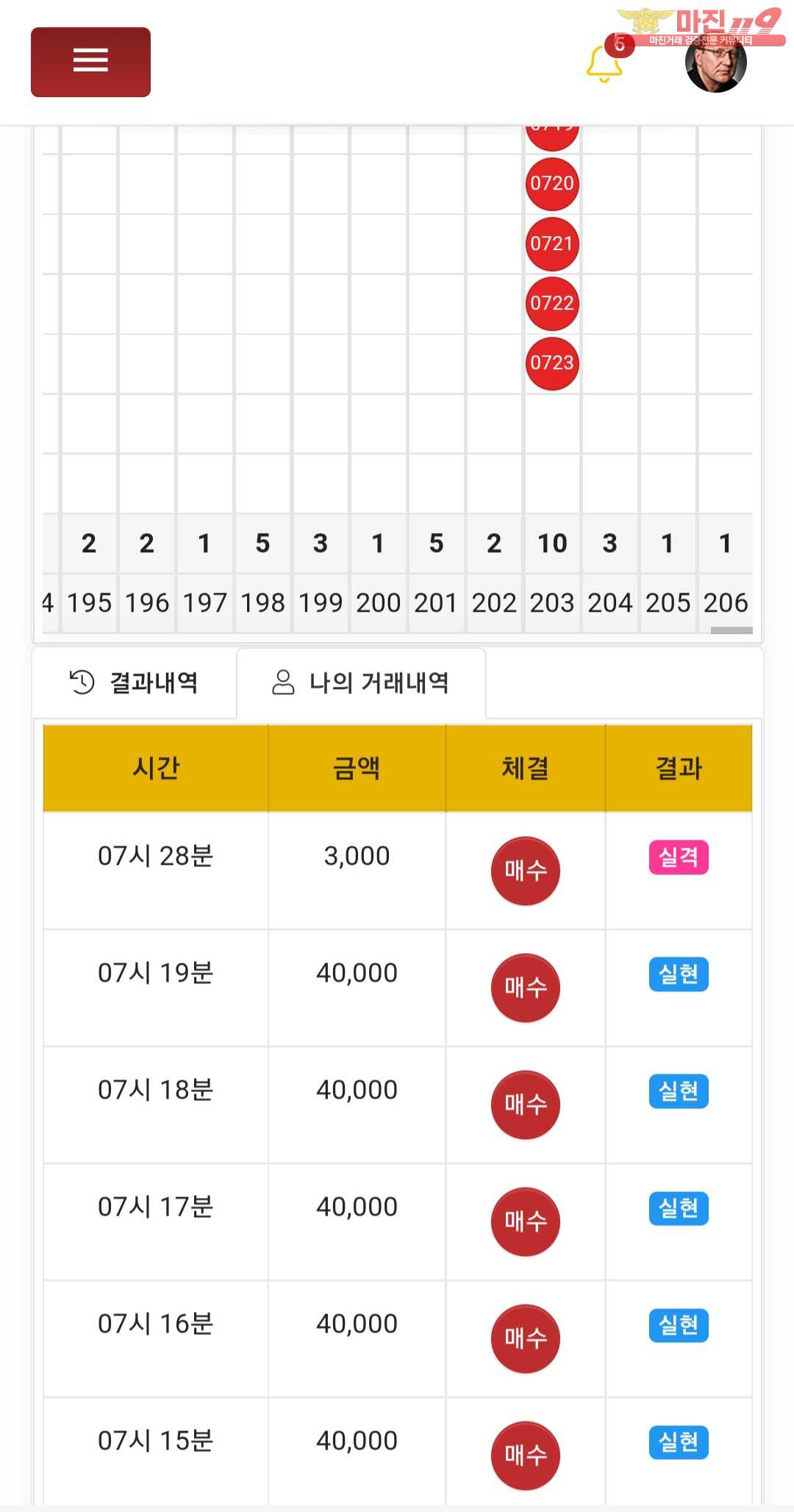The image size is (794, 1512).
Task: Open the profile avatar
Action: click(715, 62)
